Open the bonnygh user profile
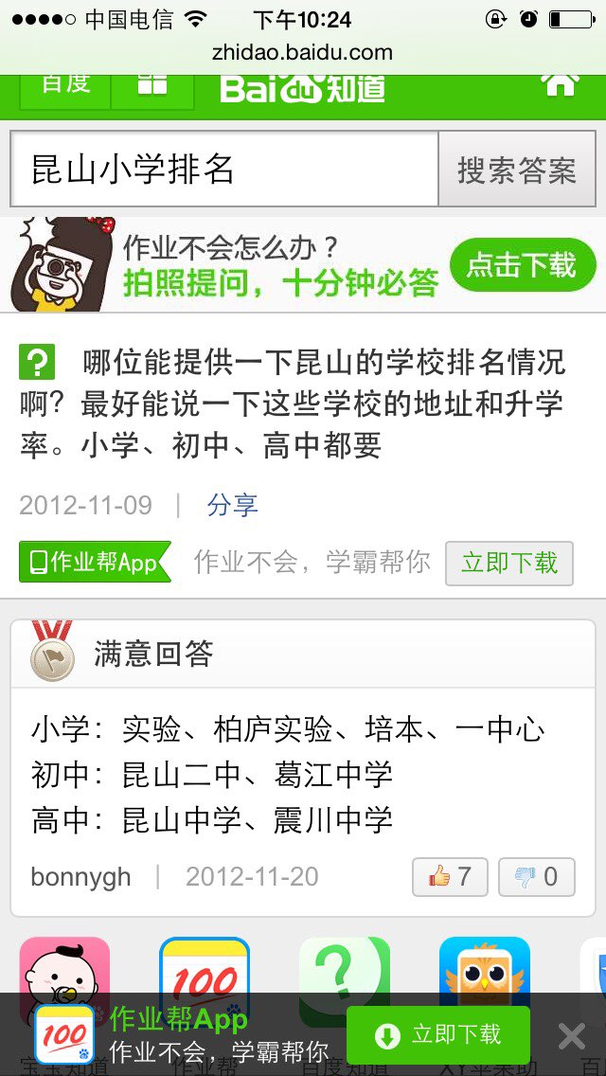The image size is (606, 1076). pos(81,876)
